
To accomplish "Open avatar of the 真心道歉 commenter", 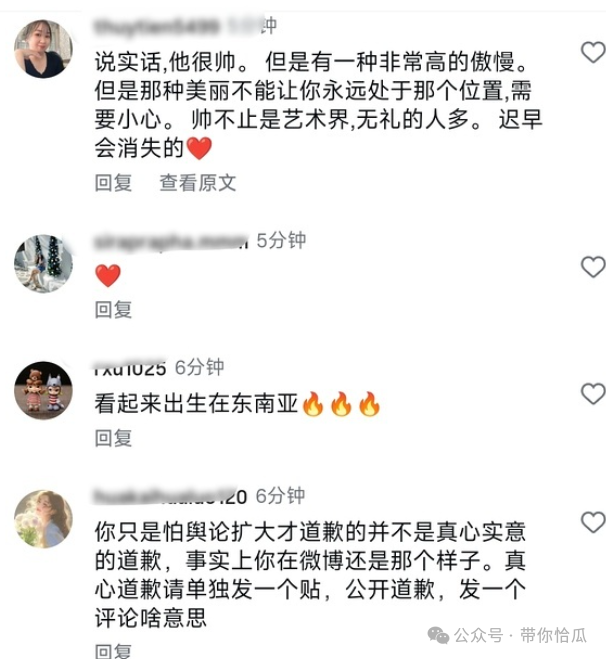I will tap(43, 518).
